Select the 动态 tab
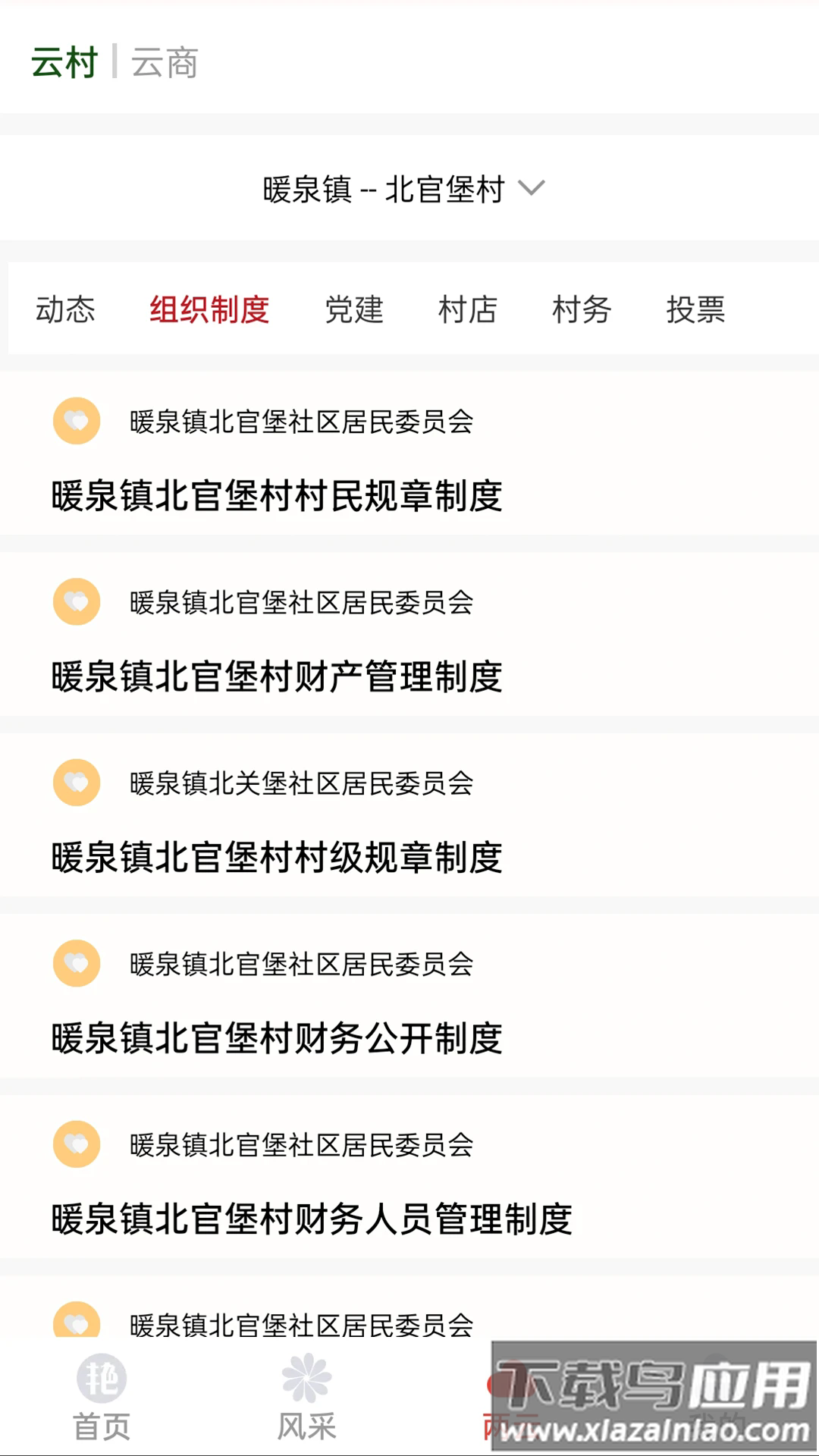 [x=64, y=310]
